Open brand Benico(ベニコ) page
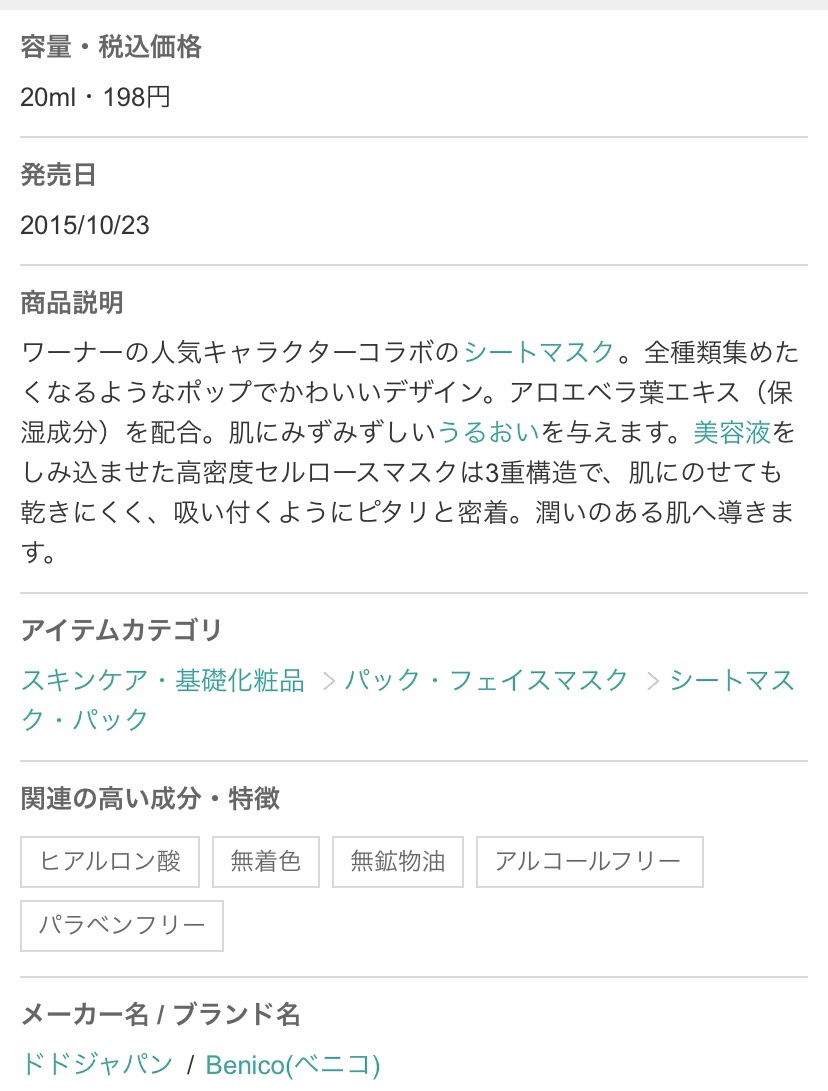828x1091 pixels. [x=293, y=1064]
